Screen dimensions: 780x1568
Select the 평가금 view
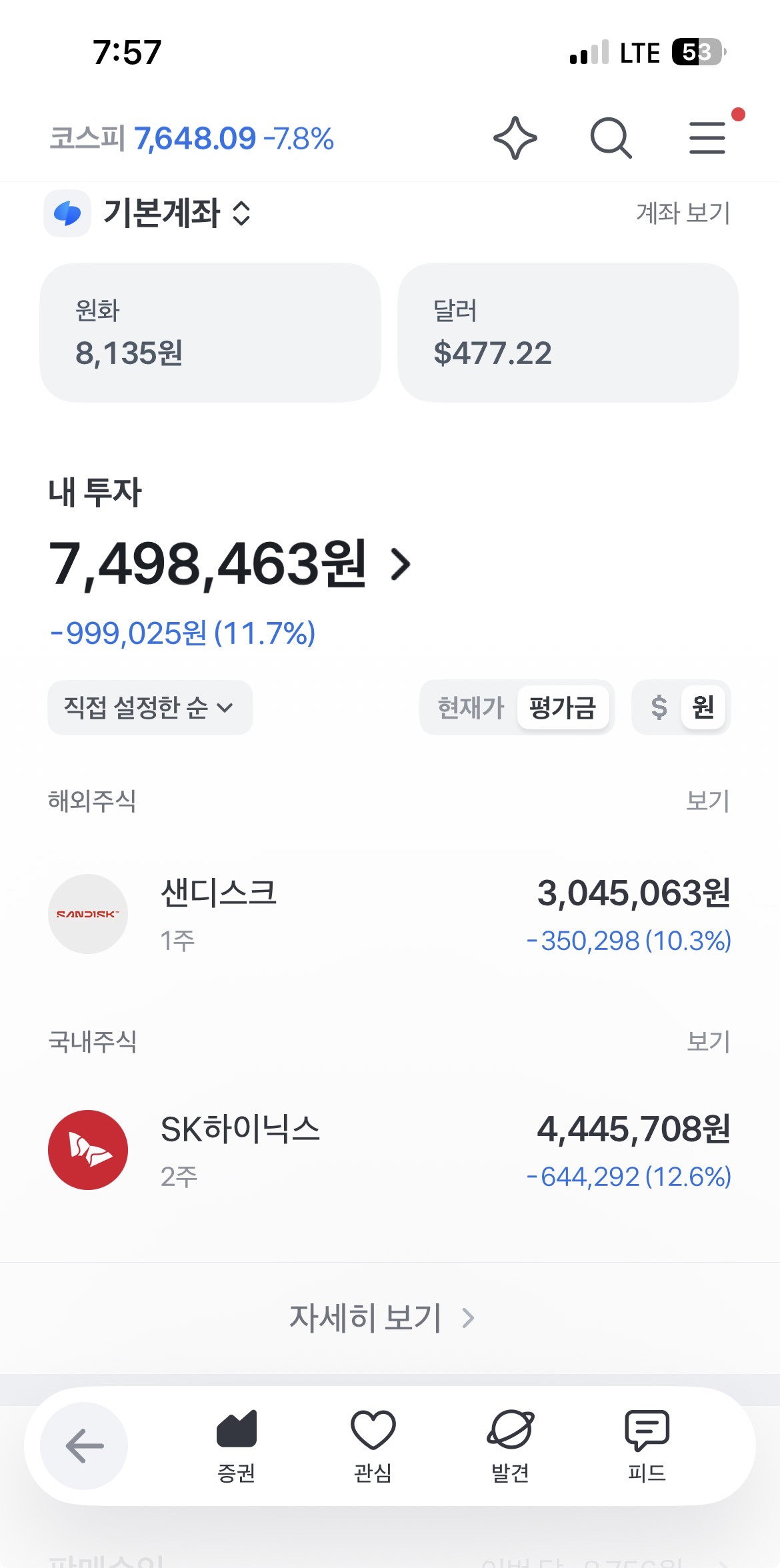click(562, 707)
